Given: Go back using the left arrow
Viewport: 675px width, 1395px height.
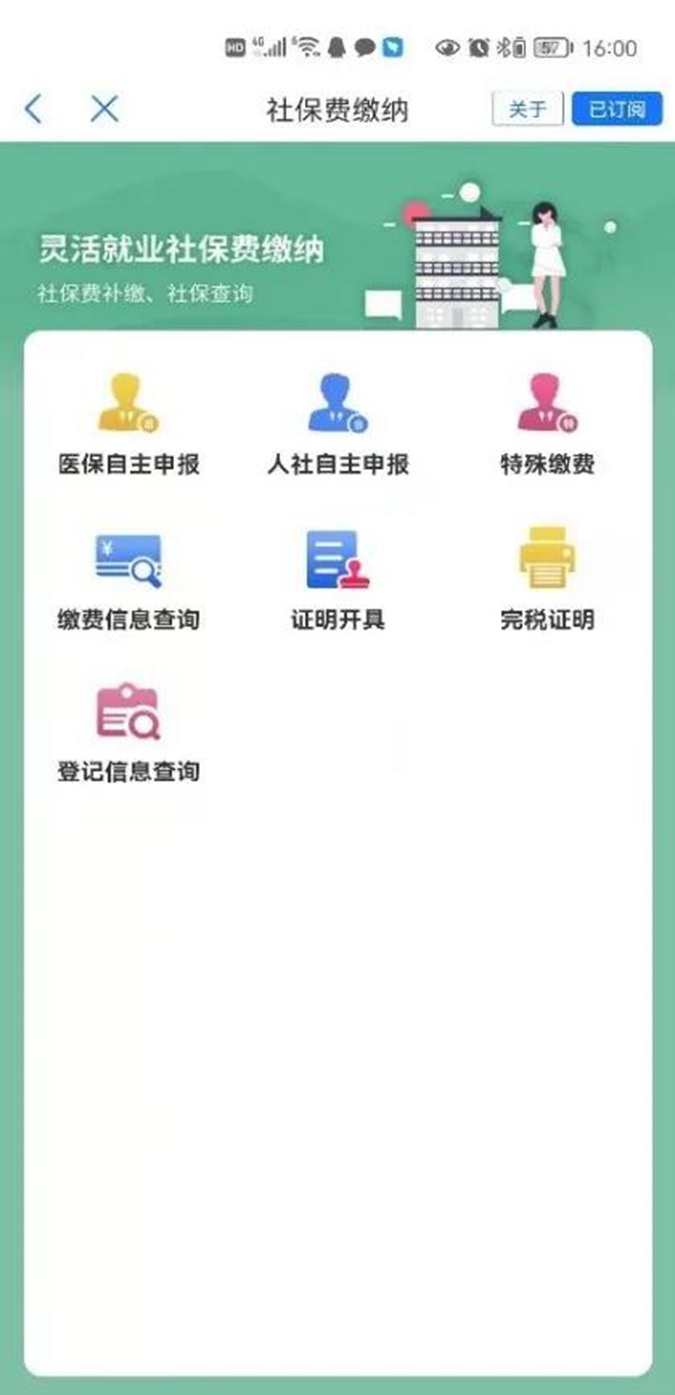Looking at the screenshot, I should pos(34,108).
